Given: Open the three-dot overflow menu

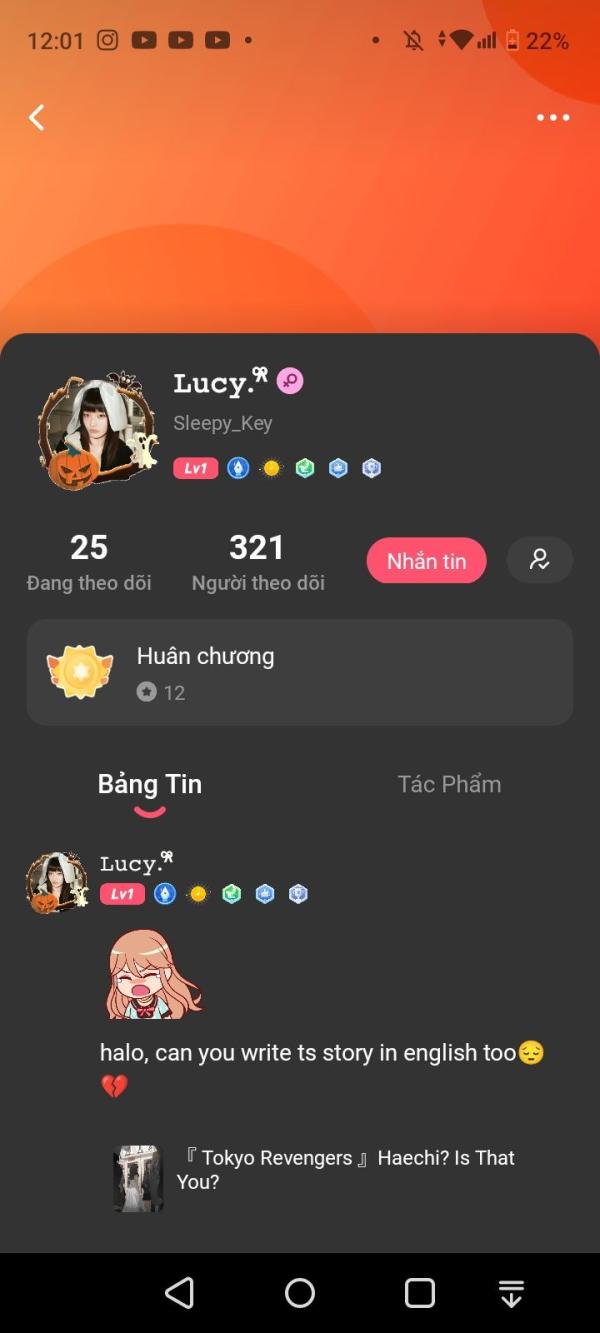Looking at the screenshot, I should (x=553, y=118).
